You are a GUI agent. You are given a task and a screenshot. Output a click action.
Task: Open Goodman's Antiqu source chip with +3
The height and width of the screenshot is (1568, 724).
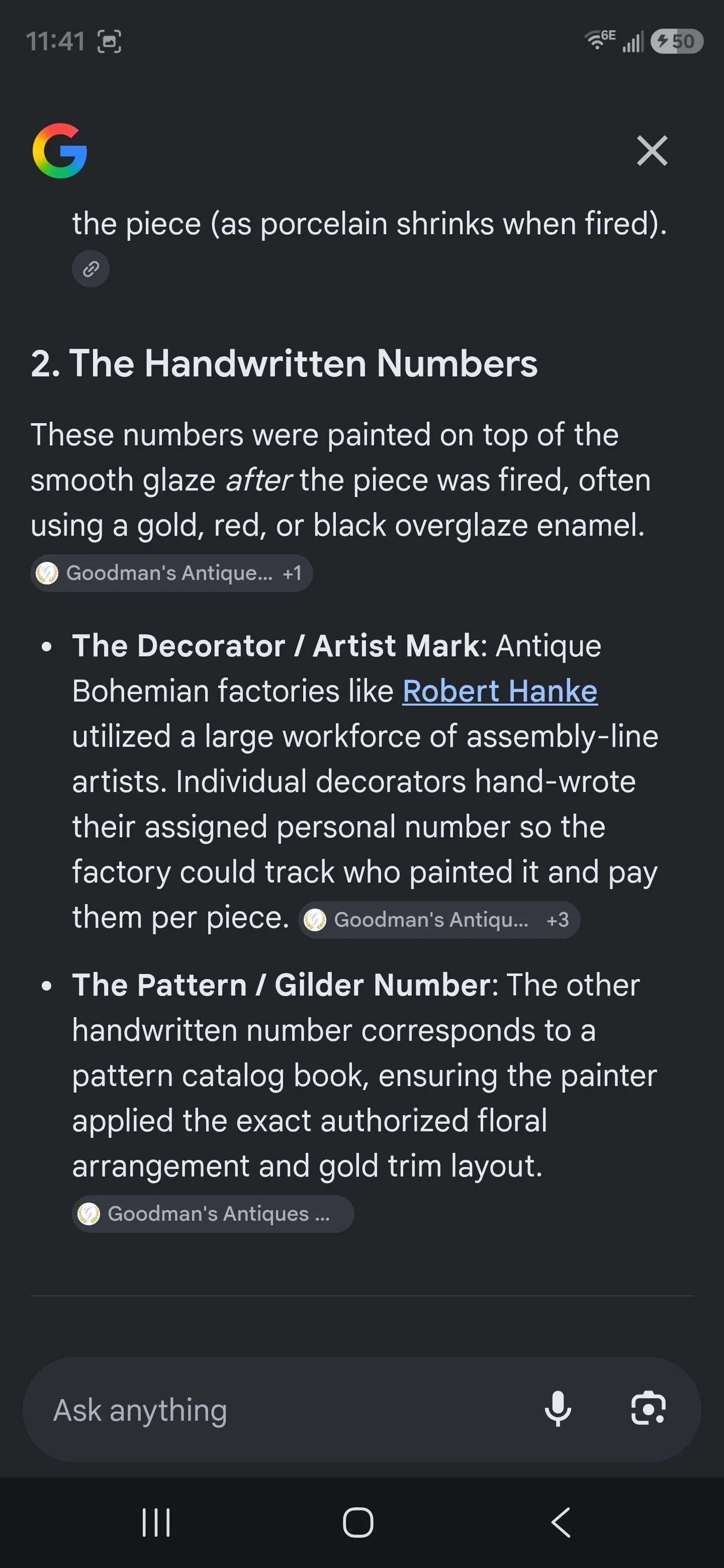(x=439, y=919)
